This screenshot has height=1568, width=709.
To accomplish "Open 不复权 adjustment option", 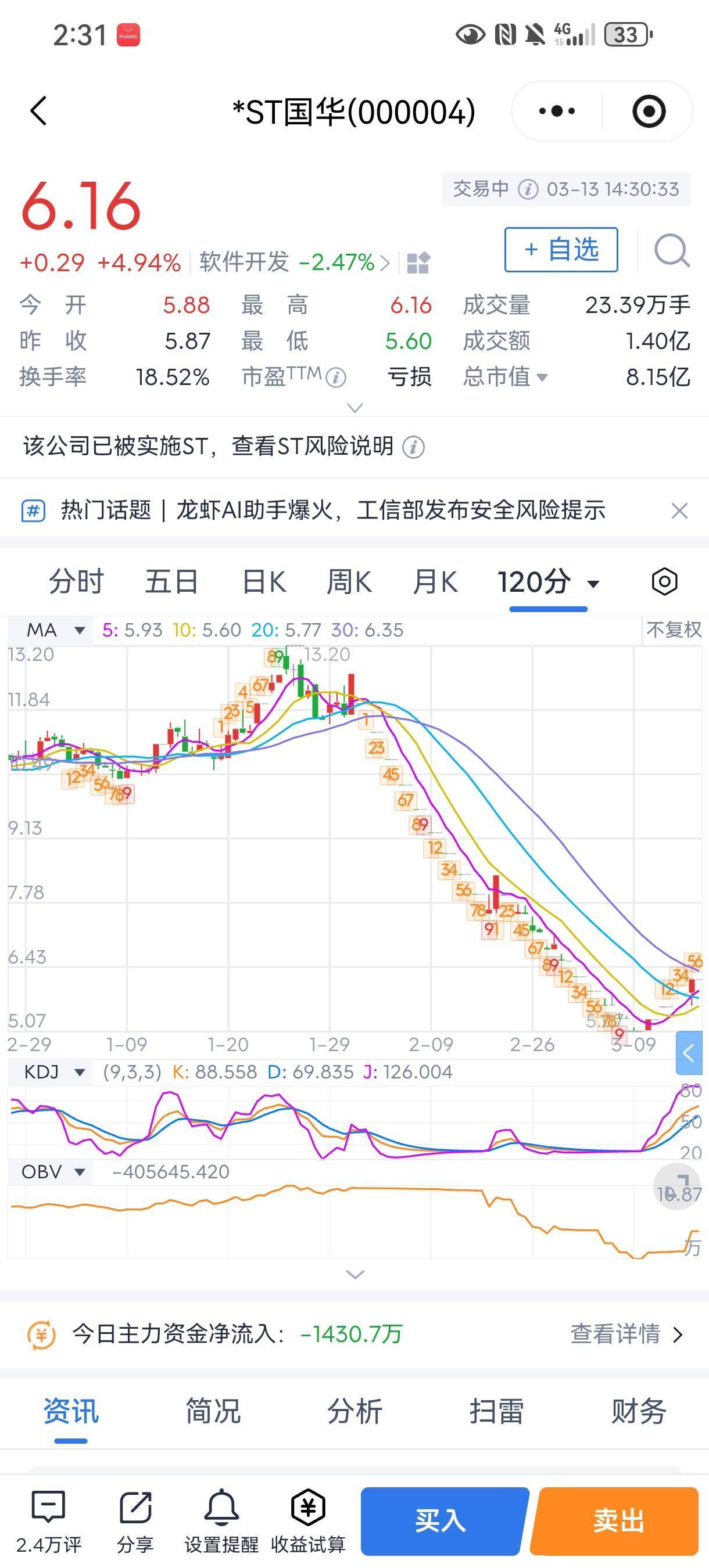I will [673, 630].
